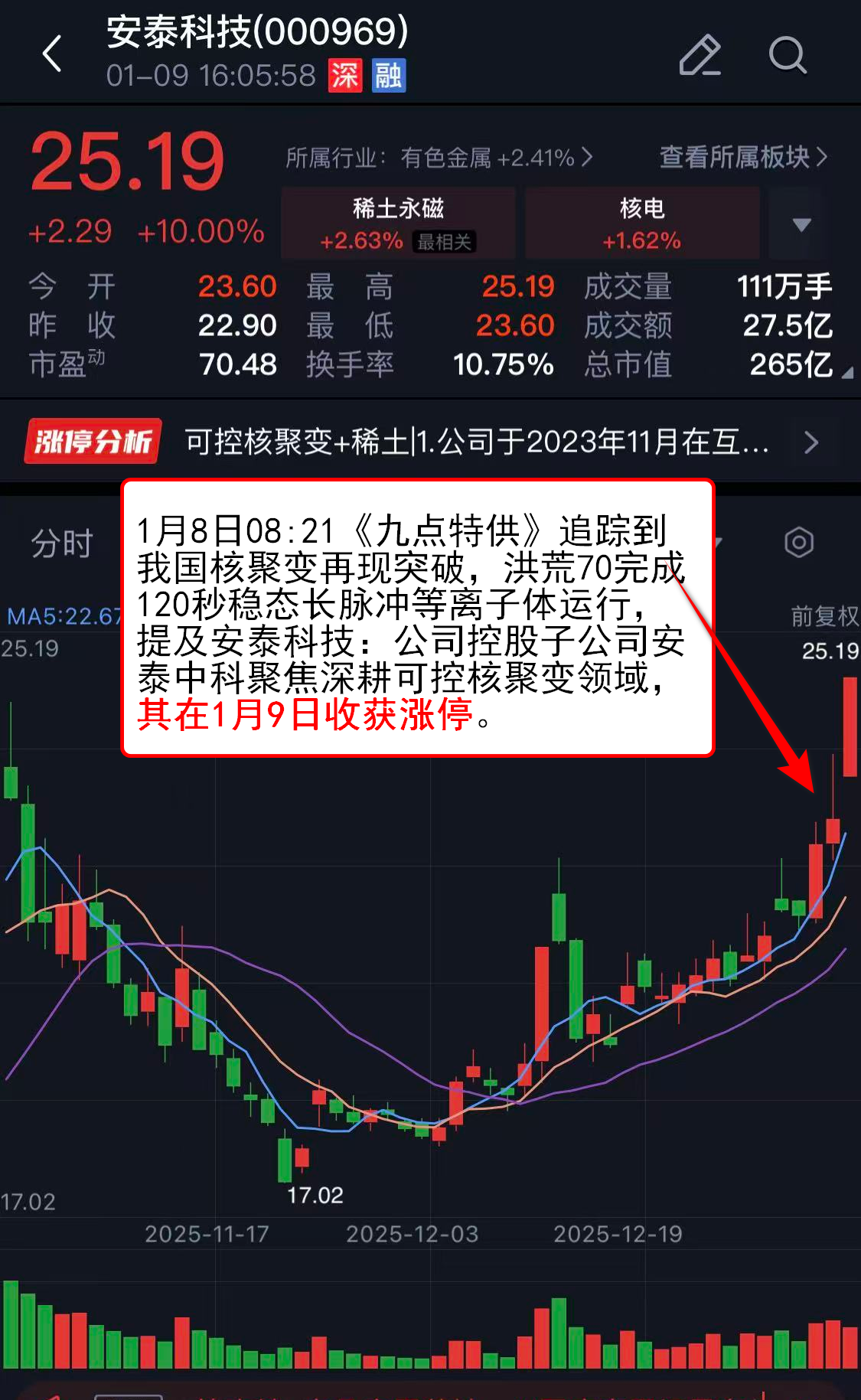Screen dimensions: 861x1400
Task: Tap the pencil edit icon
Action: (700, 55)
